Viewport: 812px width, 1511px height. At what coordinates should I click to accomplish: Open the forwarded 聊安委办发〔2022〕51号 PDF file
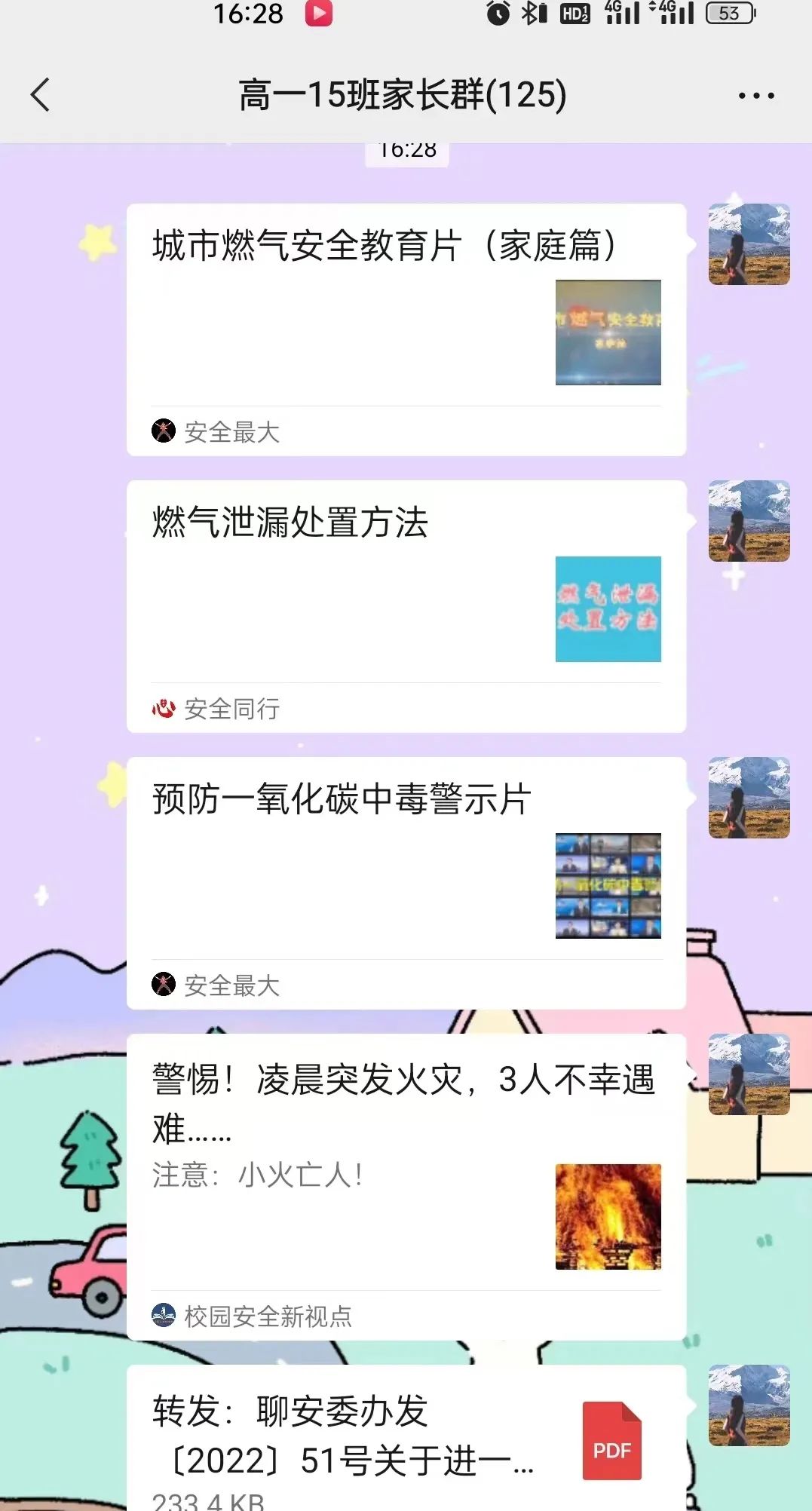click(x=406, y=1439)
